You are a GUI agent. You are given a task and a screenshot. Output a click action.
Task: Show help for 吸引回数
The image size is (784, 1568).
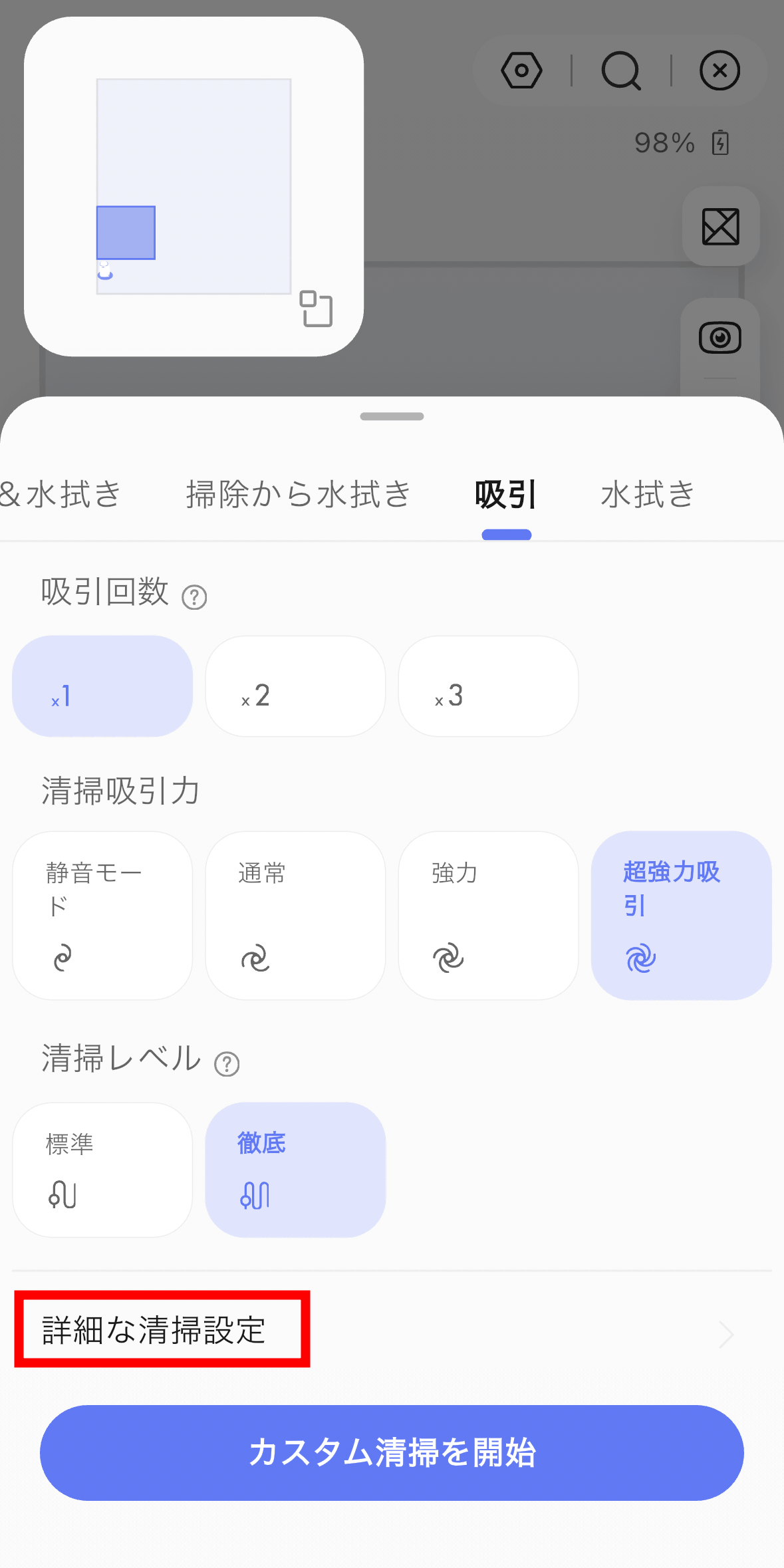(194, 597)
